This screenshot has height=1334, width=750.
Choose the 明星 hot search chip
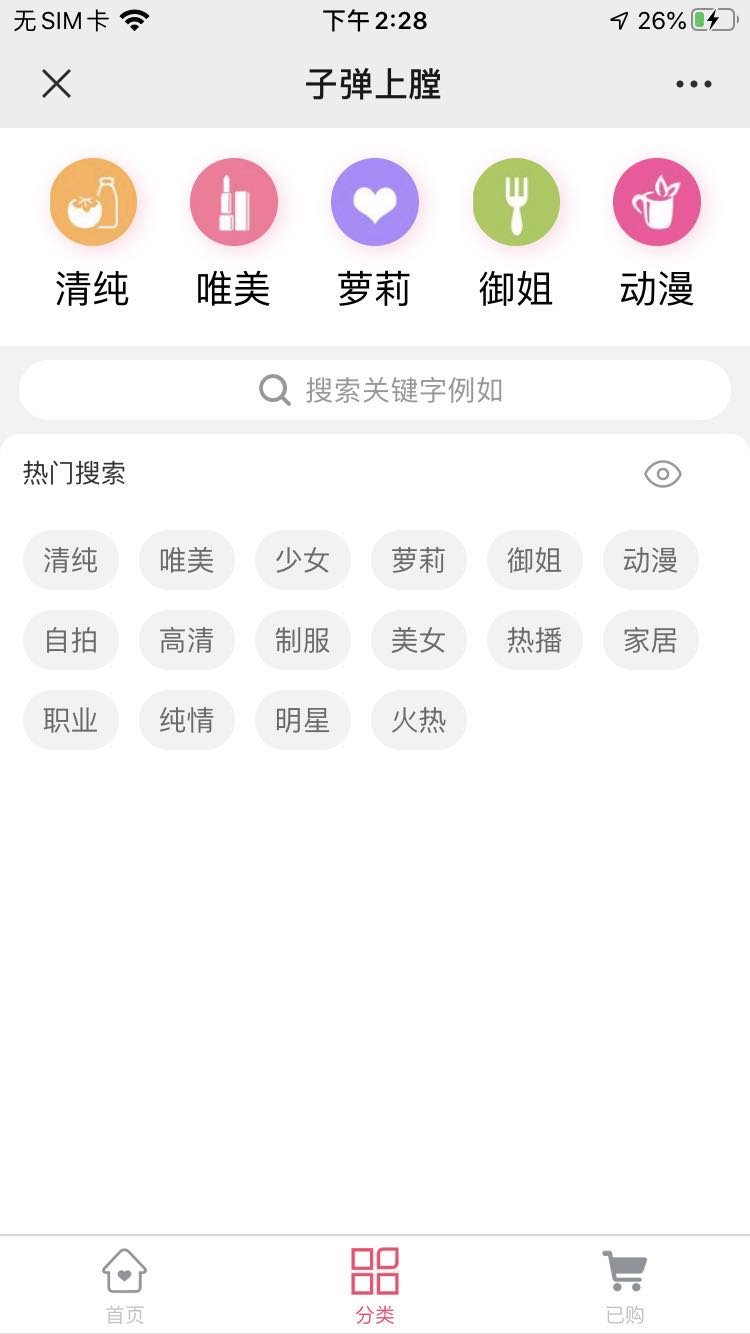click(303, 720)
